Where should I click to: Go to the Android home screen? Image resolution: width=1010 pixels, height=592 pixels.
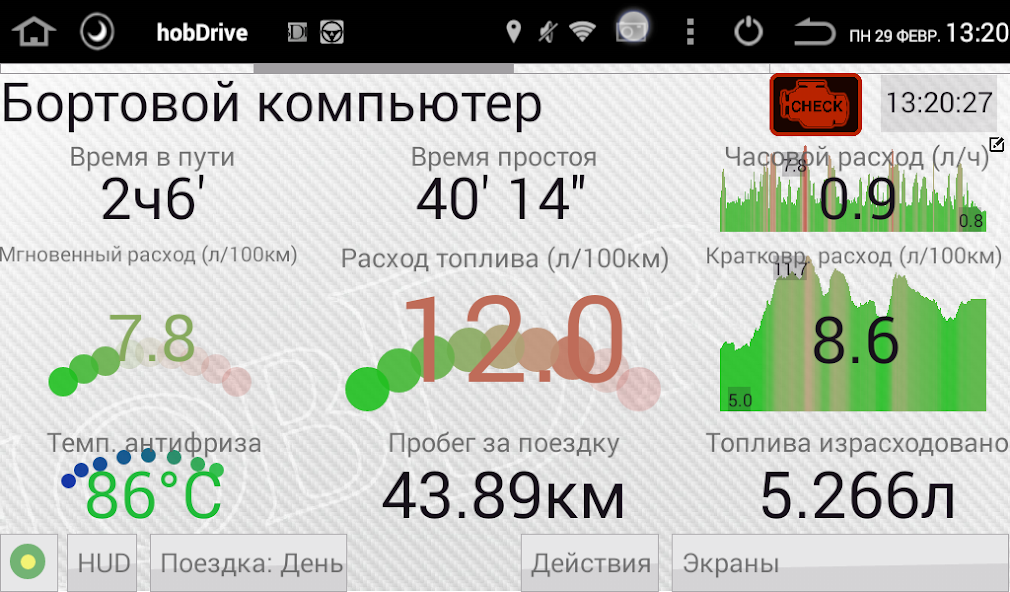pos(35,32)
